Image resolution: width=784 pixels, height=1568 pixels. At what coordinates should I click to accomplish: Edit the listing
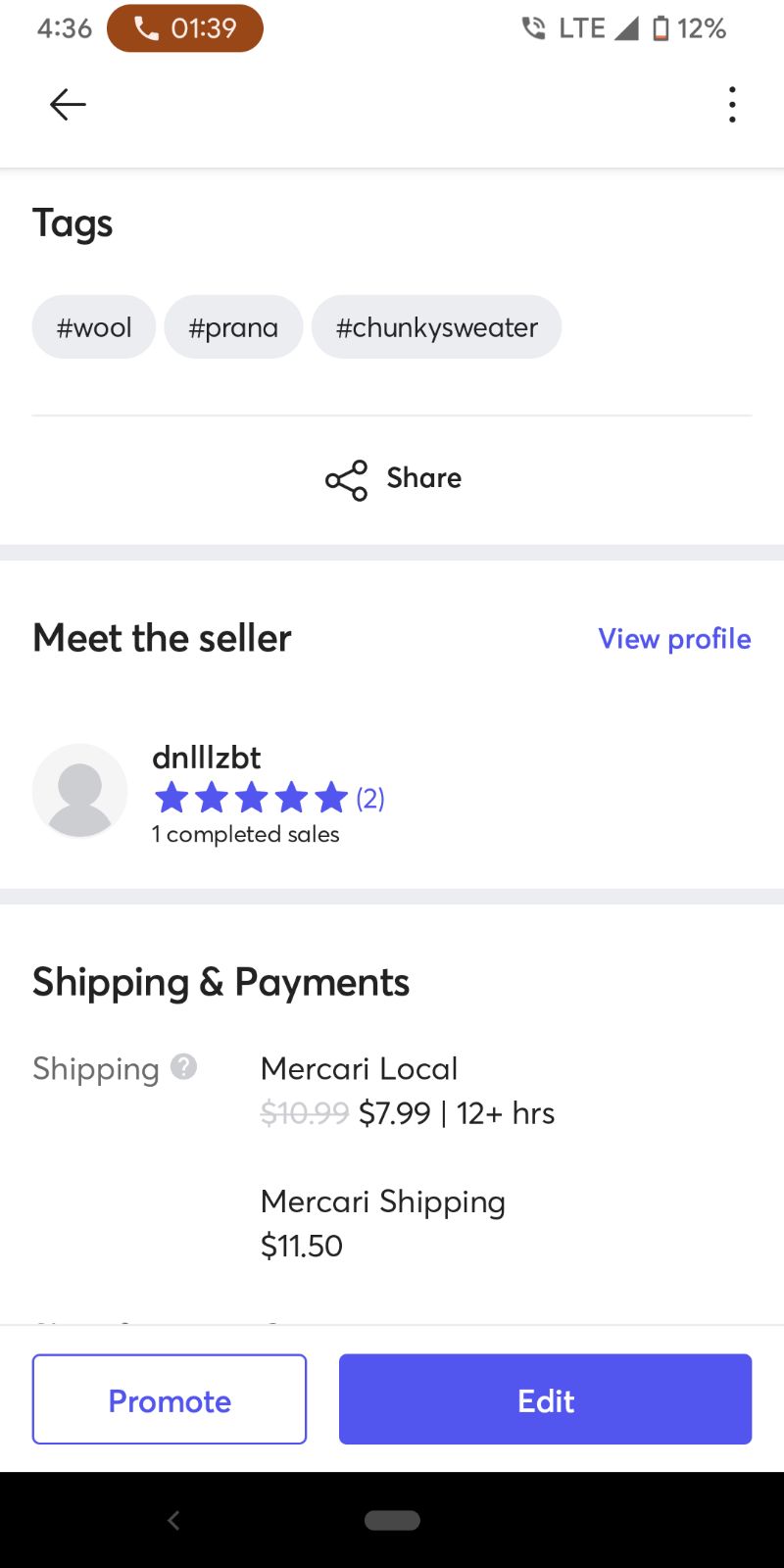point(545,1399)
